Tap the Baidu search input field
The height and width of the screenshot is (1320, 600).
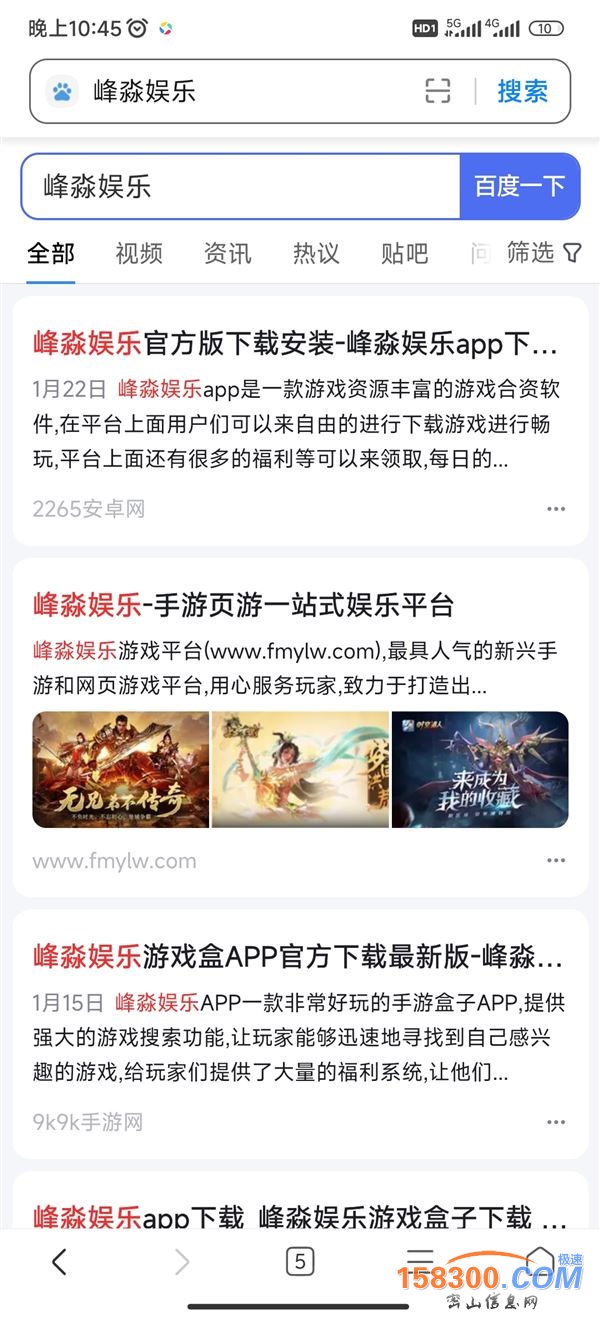[x=240, y=186]
